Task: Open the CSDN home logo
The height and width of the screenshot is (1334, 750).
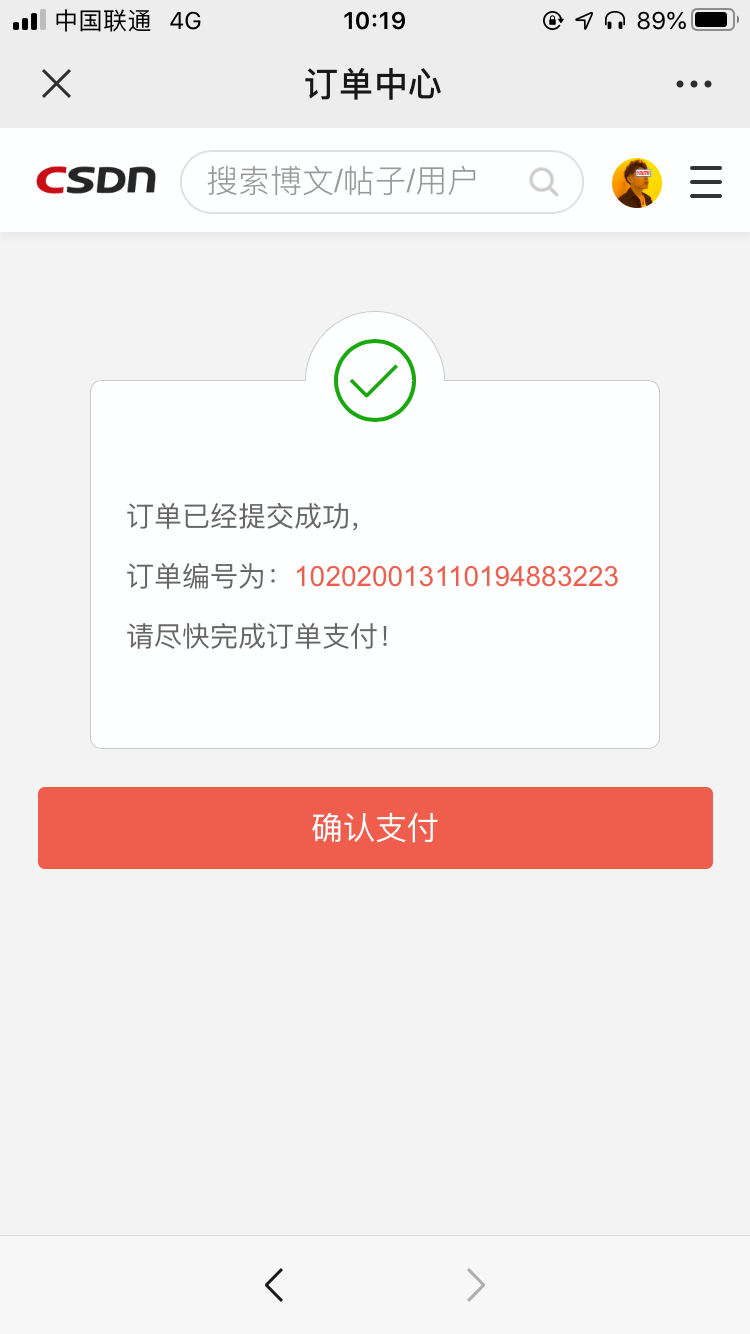Action: (x=96, y=180)
